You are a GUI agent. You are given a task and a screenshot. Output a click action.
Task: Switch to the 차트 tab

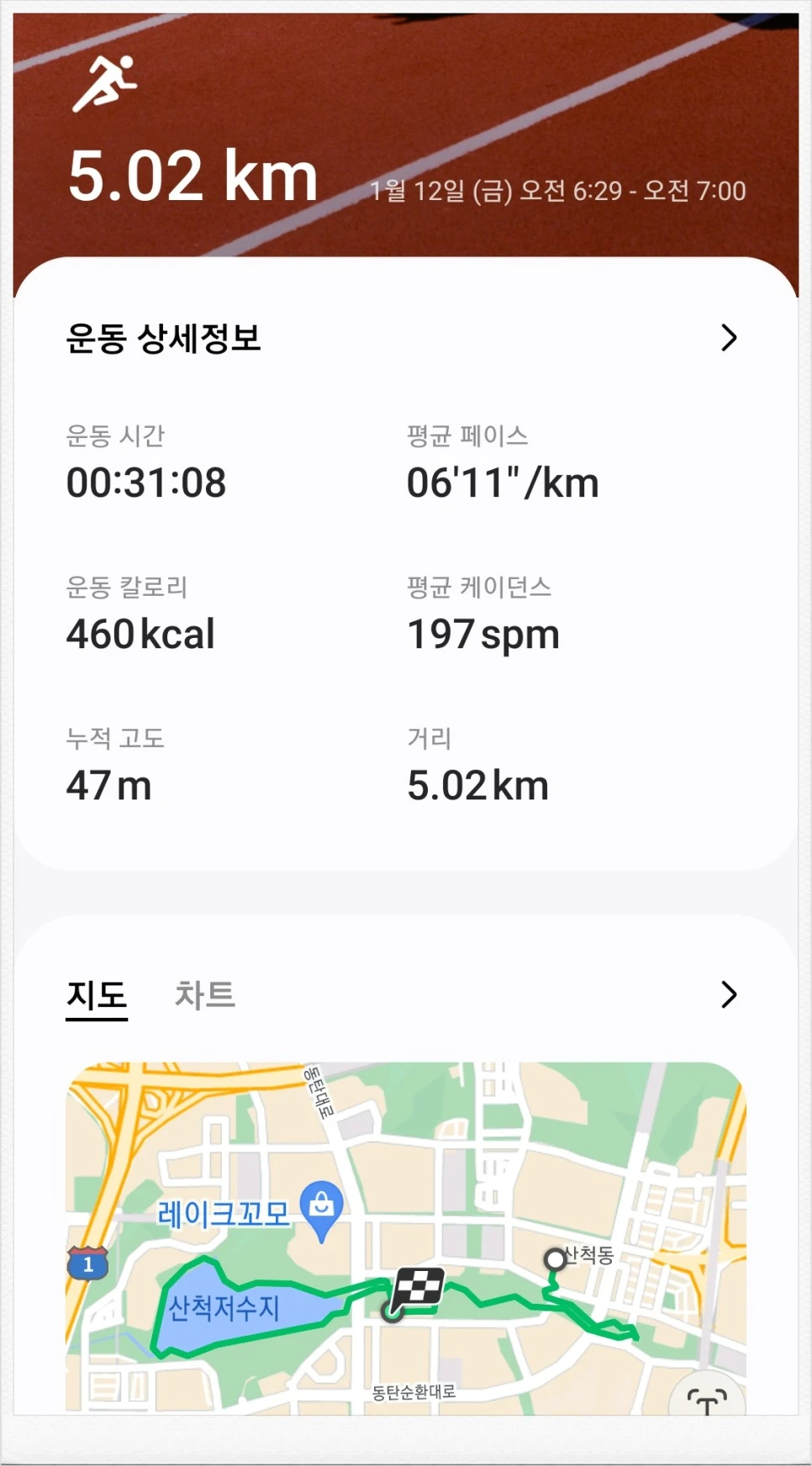coord(204,995)
